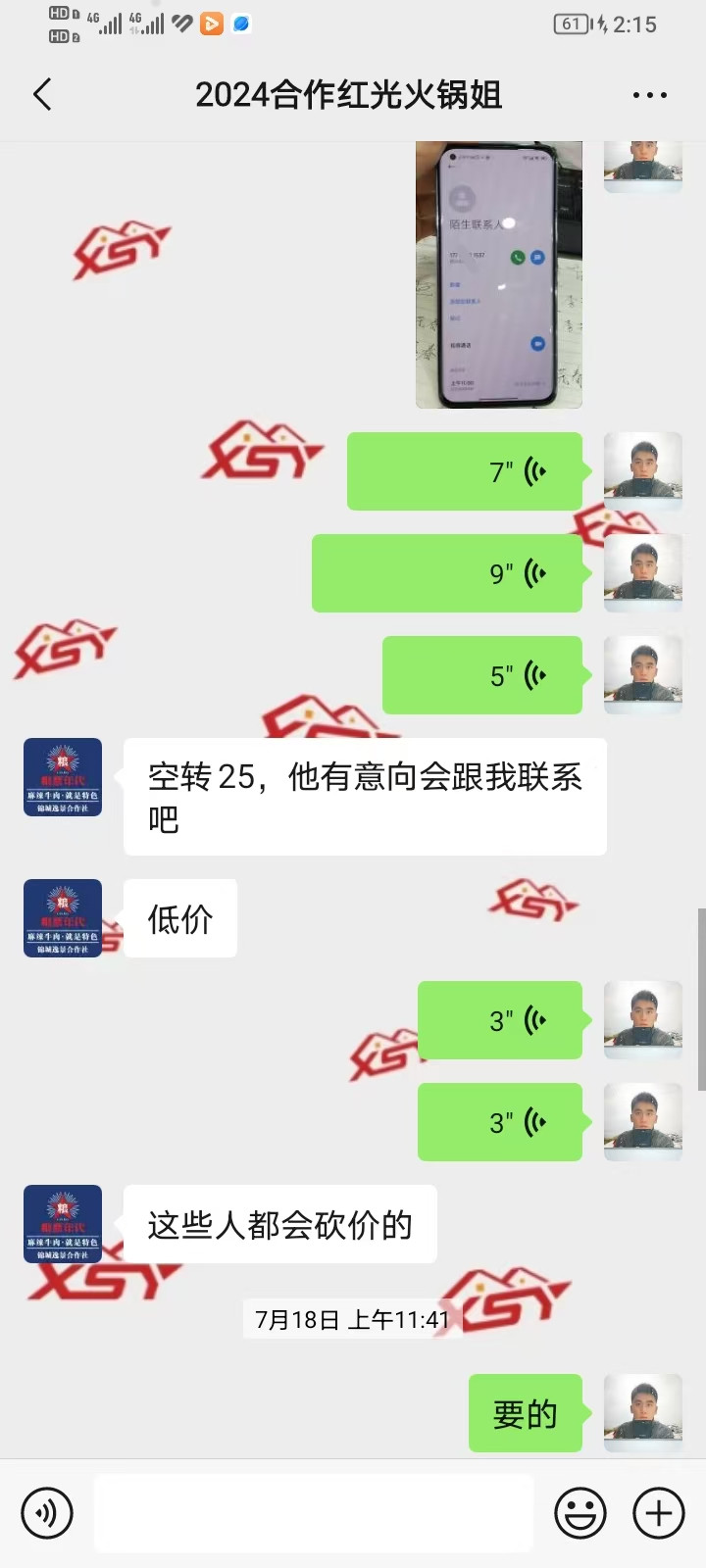Image resolution: width=706 pixels, height=1568 pixels.
Task: Open the plus attachments menu
Action: [659, 1513]
